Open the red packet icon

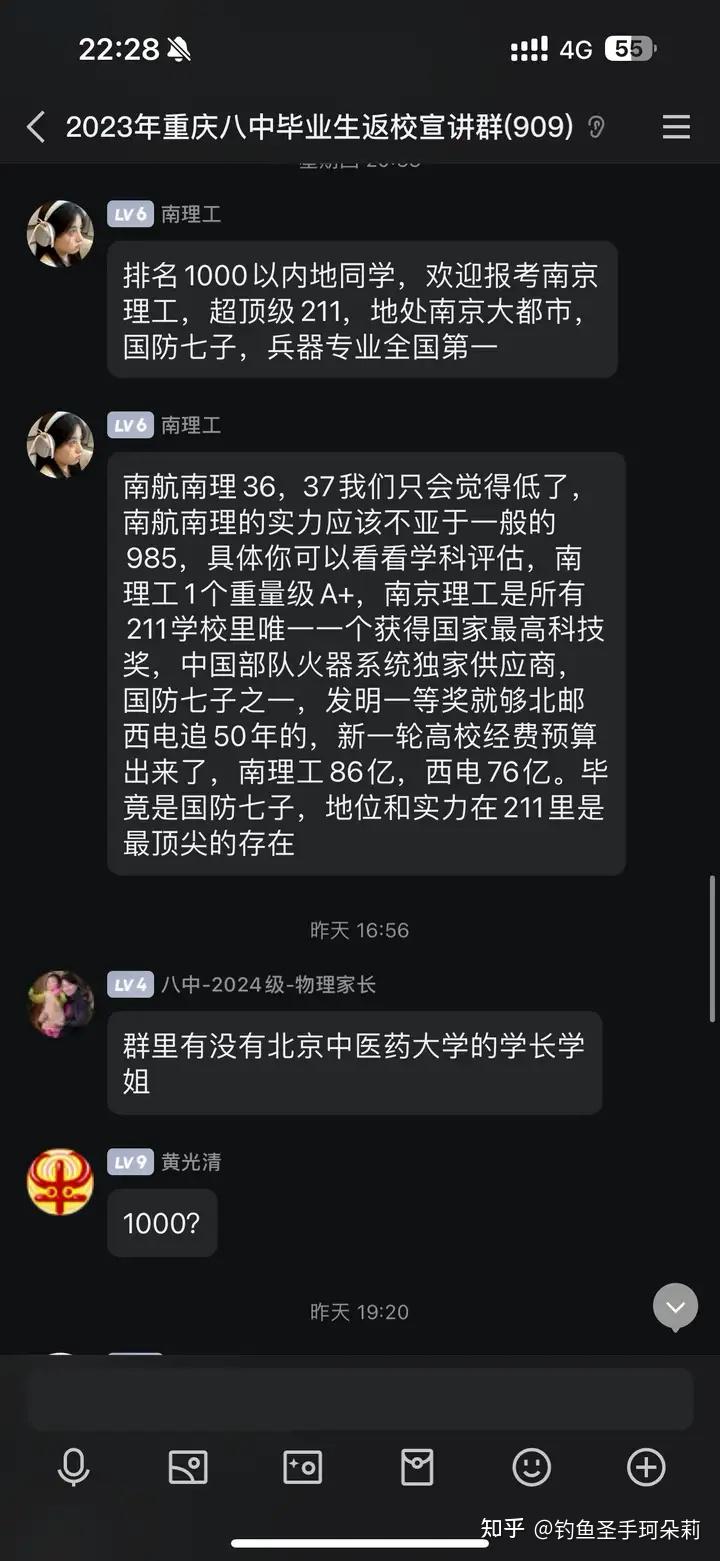[x=417, y=1467]
